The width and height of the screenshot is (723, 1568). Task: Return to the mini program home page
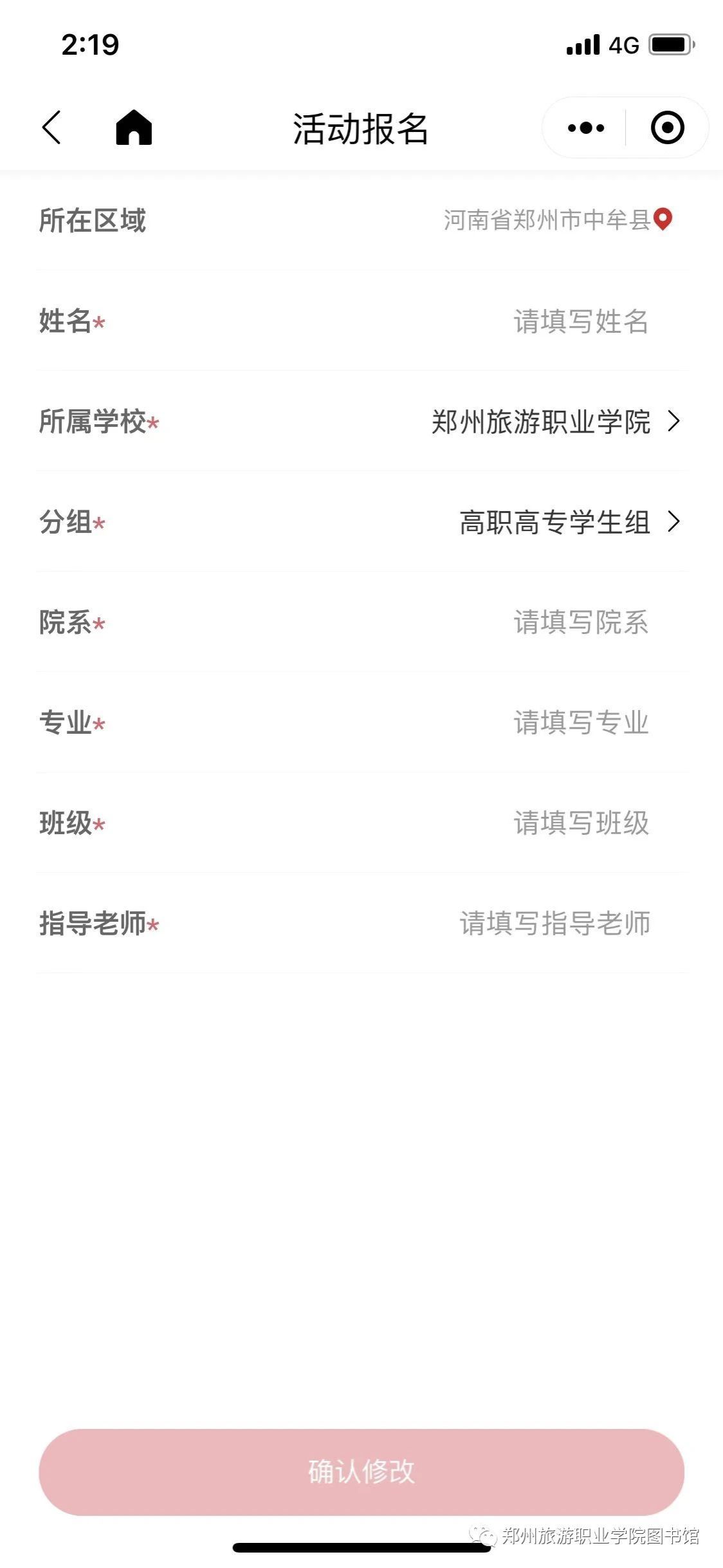134,127
